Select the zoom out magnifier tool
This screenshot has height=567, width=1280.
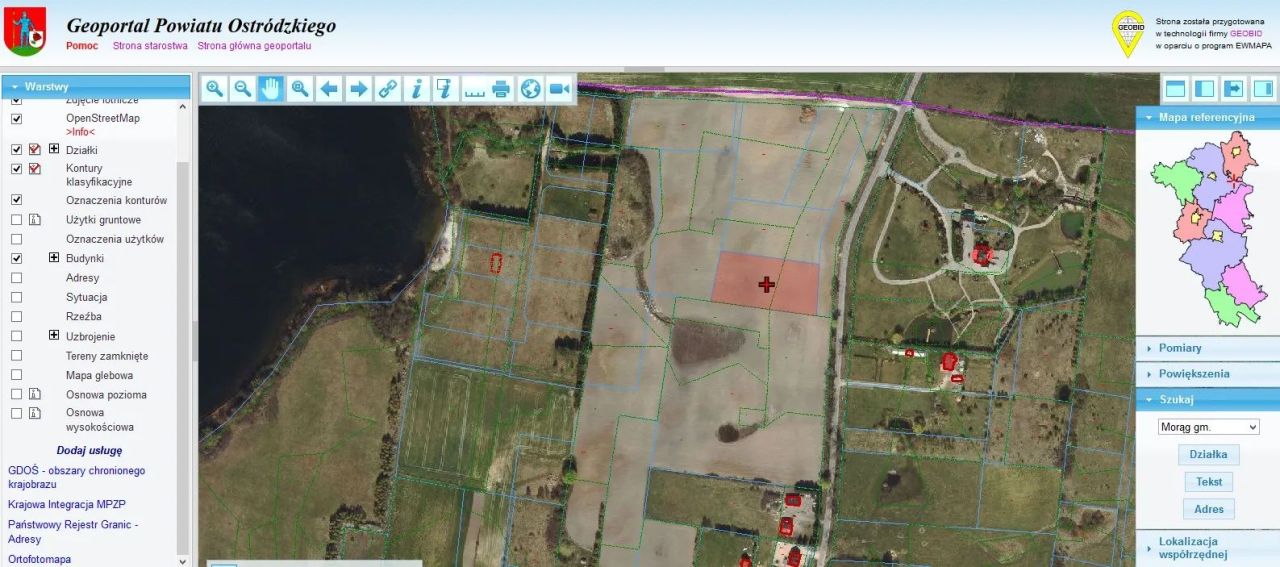pyautogui.click(x=242, y=89)
